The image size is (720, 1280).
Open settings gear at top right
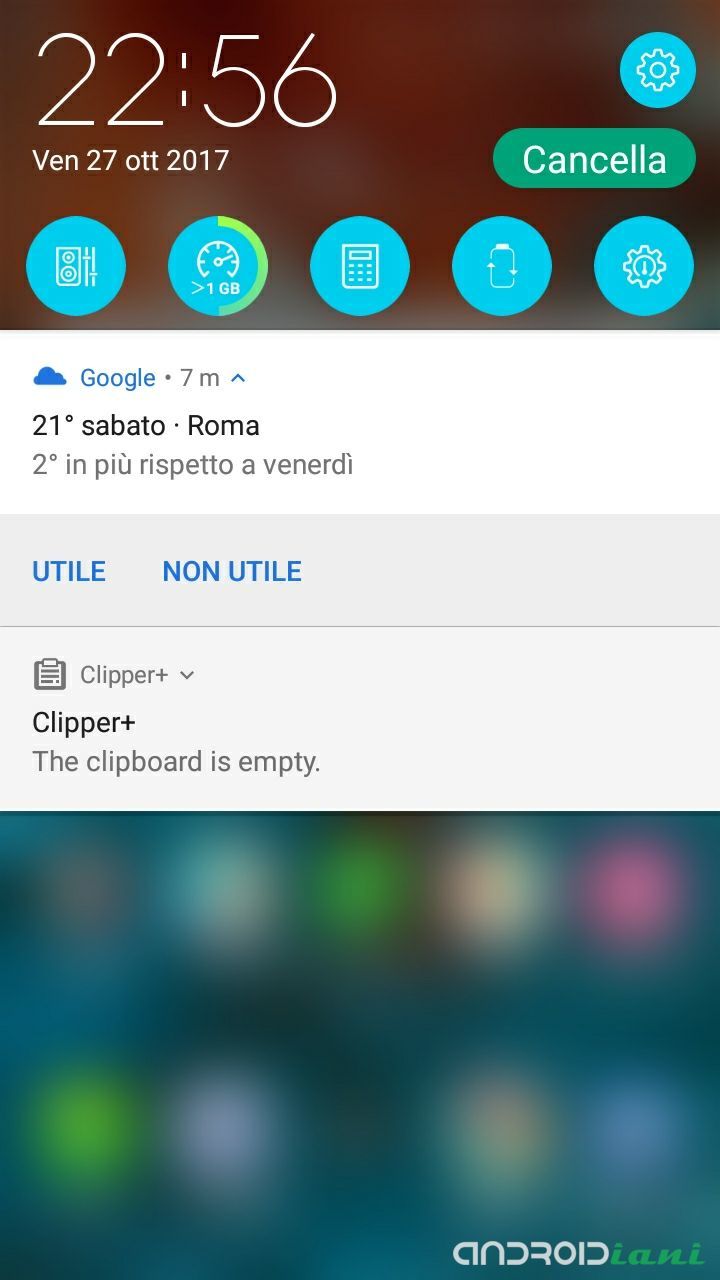tap(657, 70)
